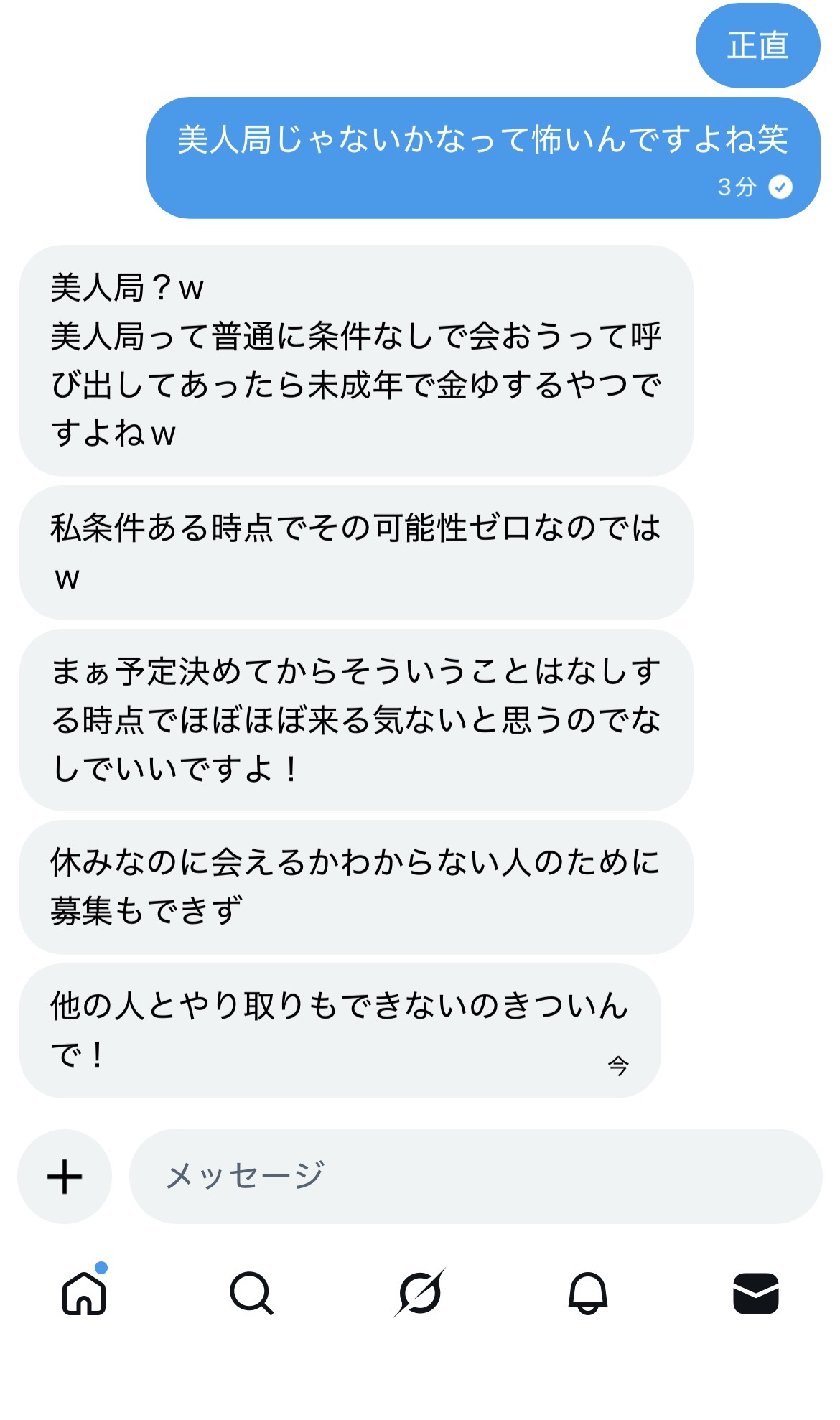The width and height of the screenshot is (840, 1420).
Task: Tap the まぁ予定決めてから message bubble
Action: tap(355, 718)
